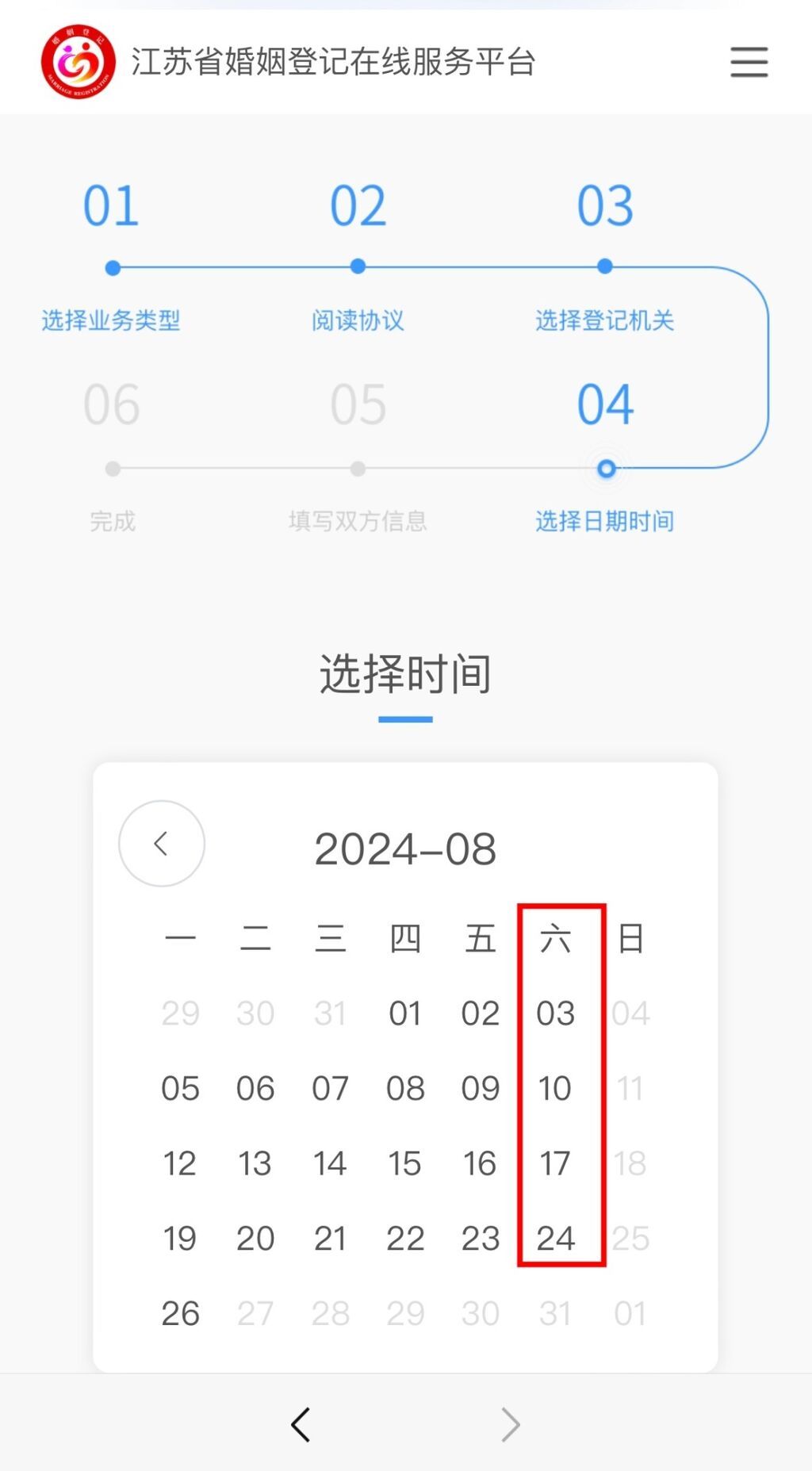Return to step 01 选择业务类型
Viewport: 812px width, 1471px height.
pos(112,267)
